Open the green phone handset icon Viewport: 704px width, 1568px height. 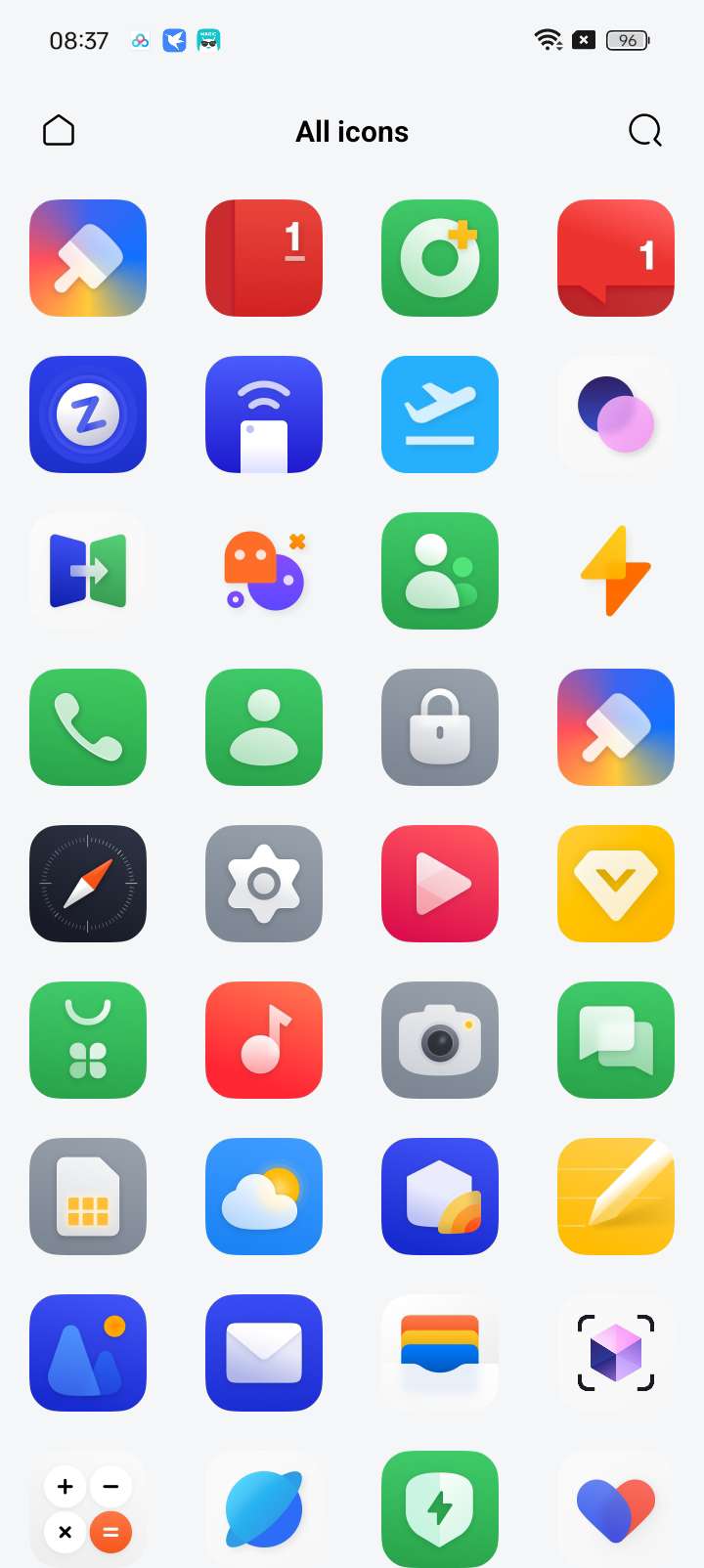click(x=88, y=727)
